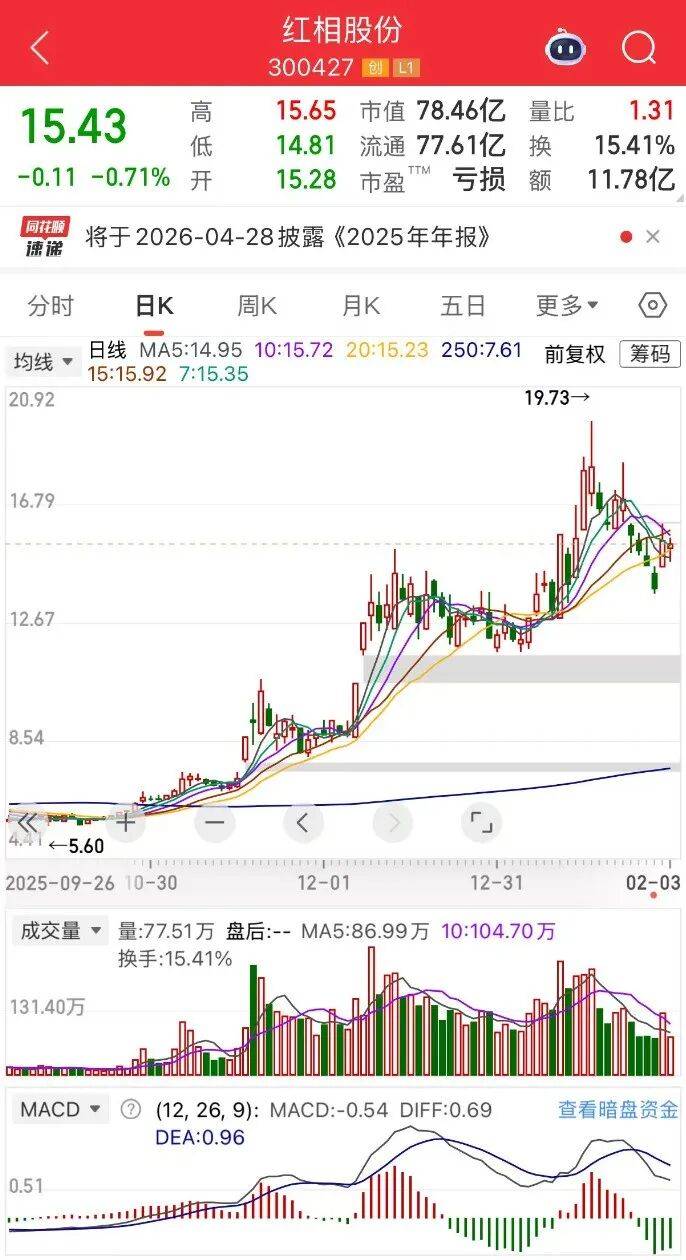Tap the 查看暗盘资金 link
This screenshot has height=1260, width=686.
point(618,1109)
